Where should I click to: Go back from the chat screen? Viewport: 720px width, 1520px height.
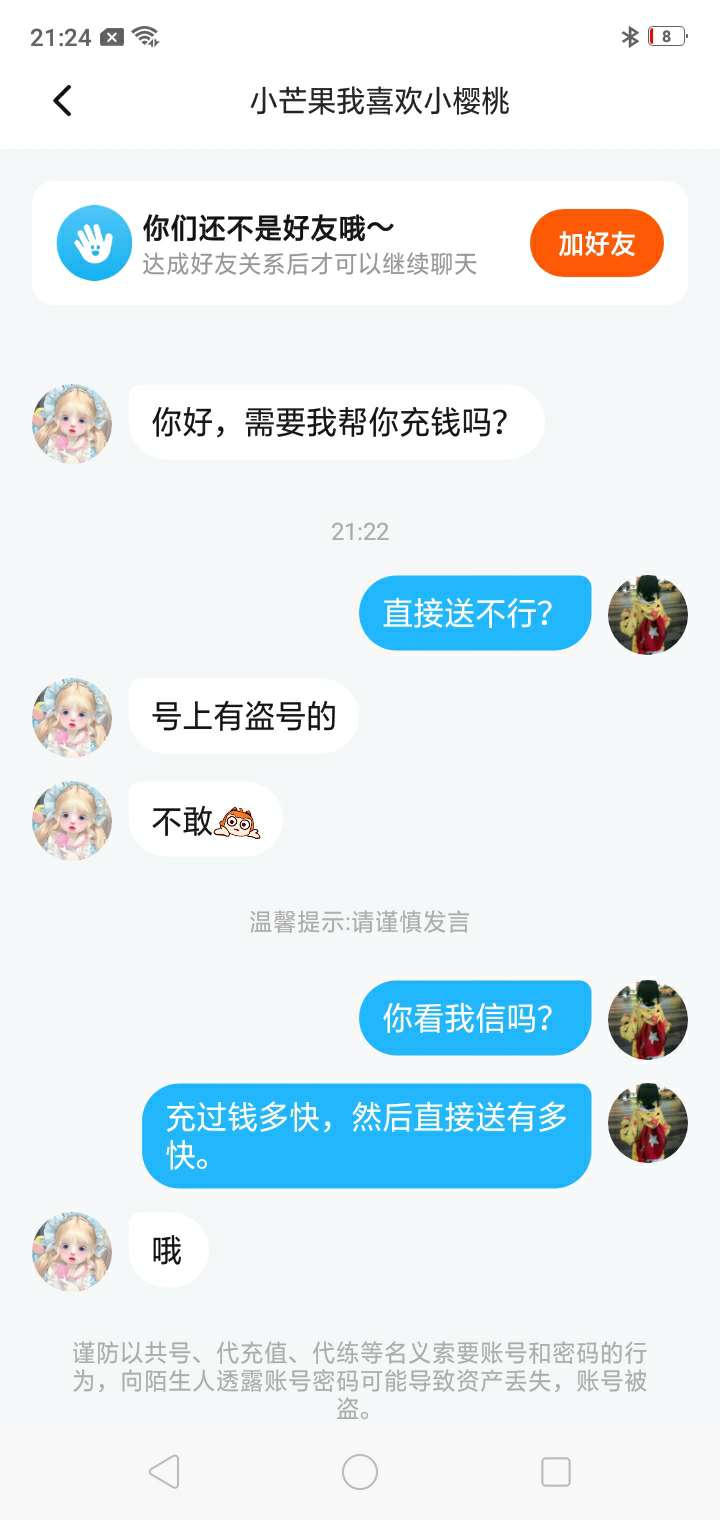(63, 101)
